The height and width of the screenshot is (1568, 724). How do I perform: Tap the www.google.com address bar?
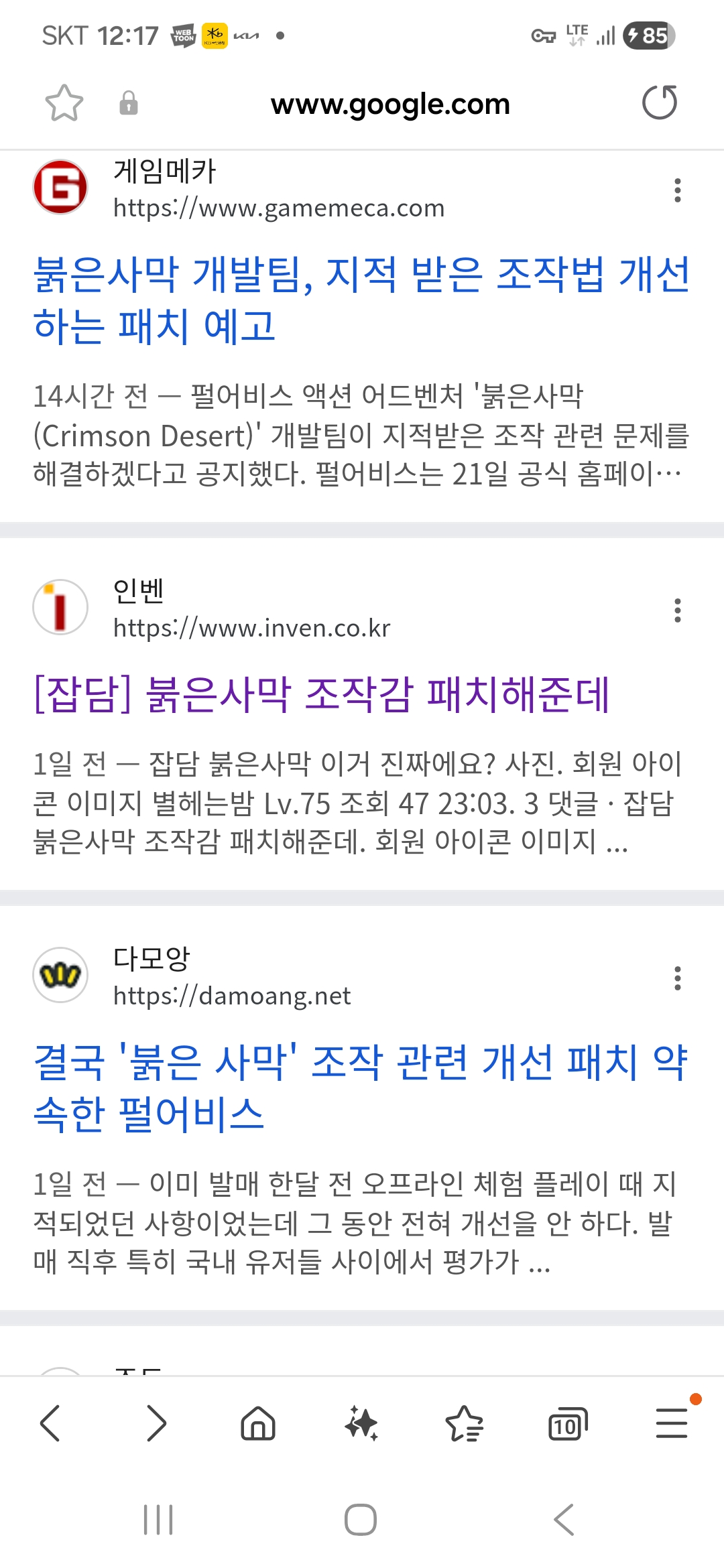[x=390, y=105]
